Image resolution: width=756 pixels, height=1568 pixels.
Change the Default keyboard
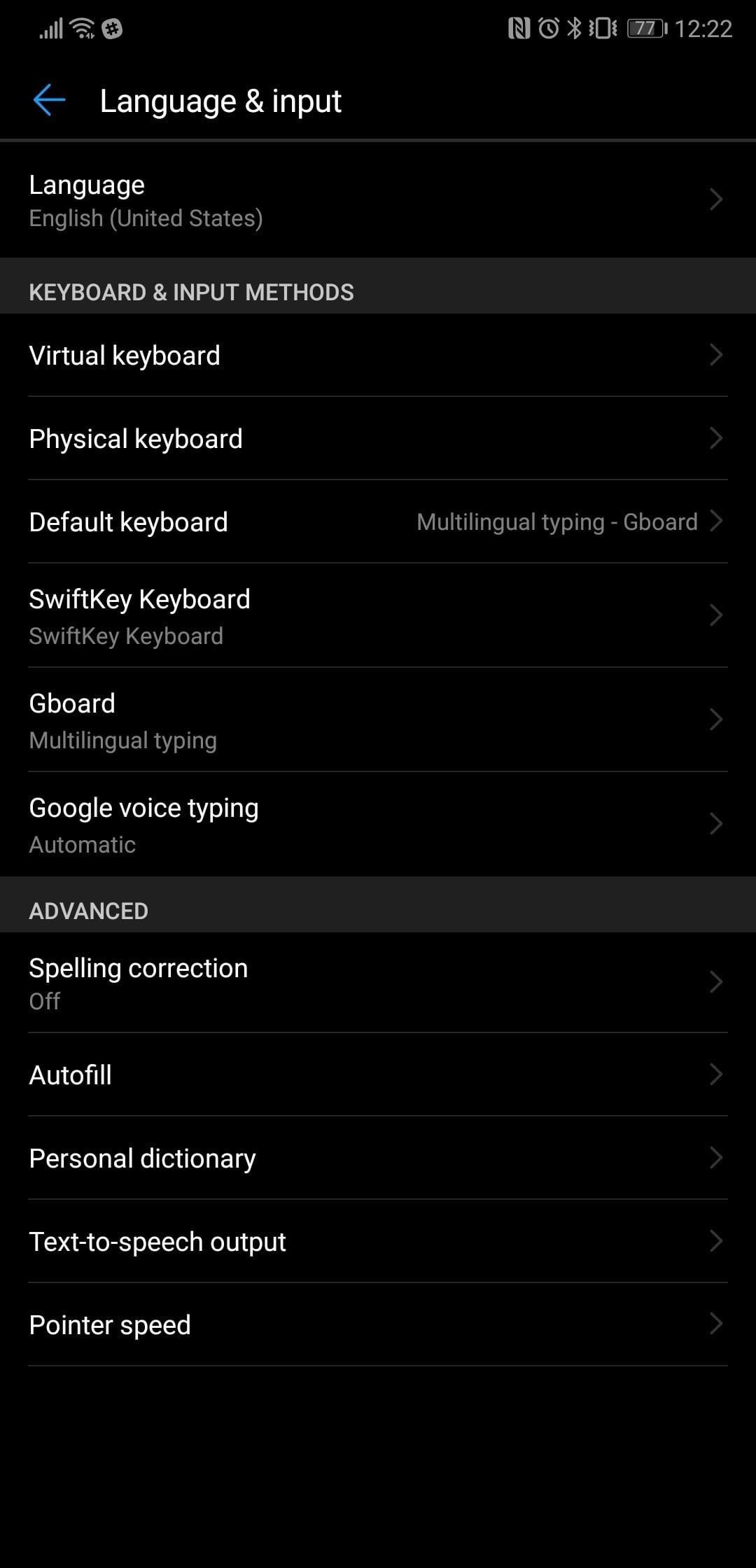pos(378,522)
